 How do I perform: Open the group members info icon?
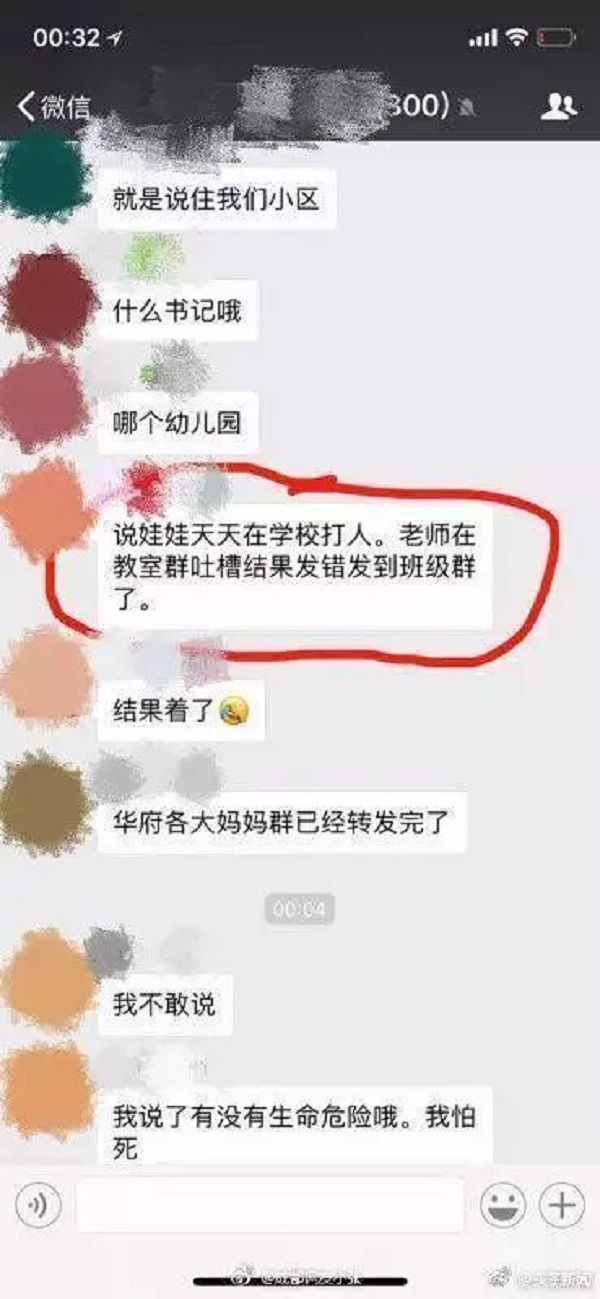(x=558, y=106)
